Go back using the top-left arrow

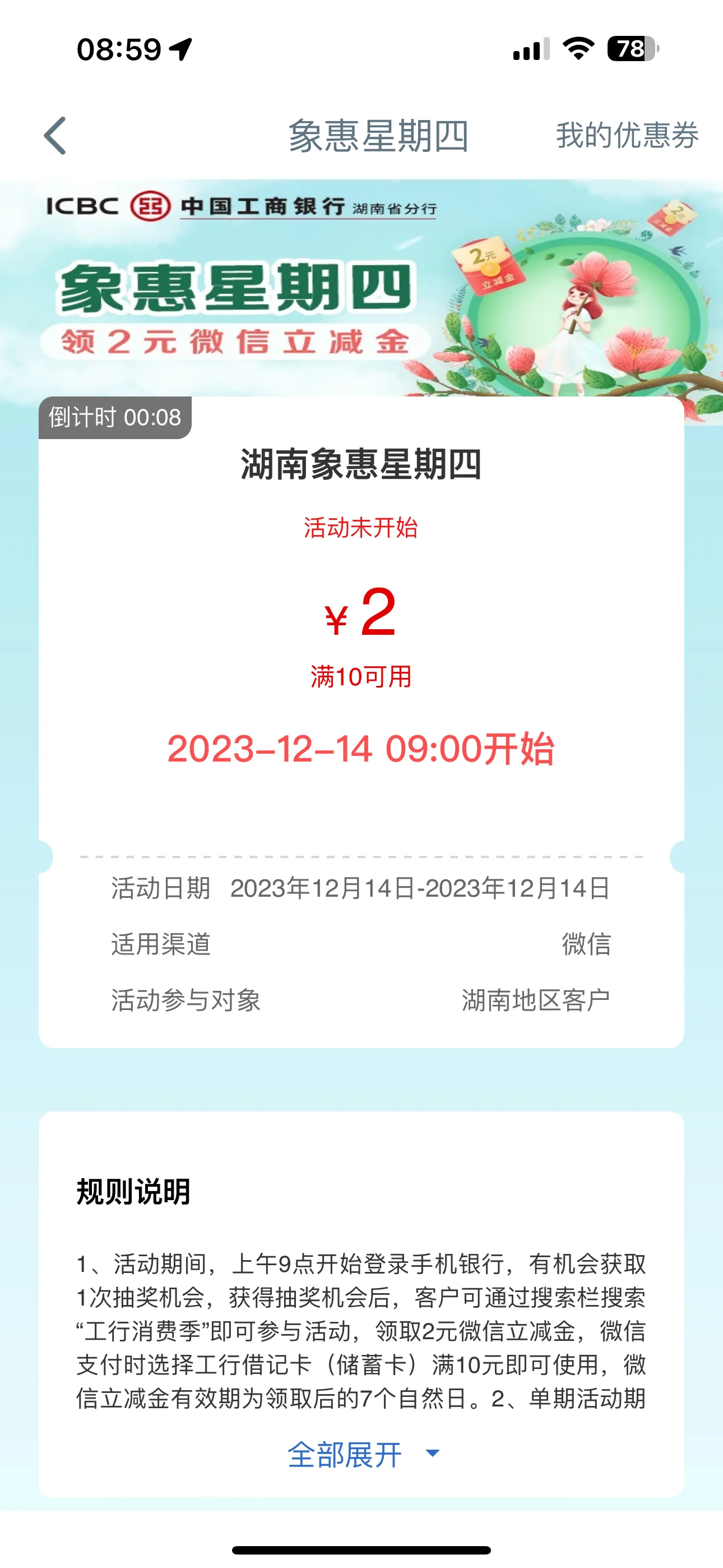55,136
